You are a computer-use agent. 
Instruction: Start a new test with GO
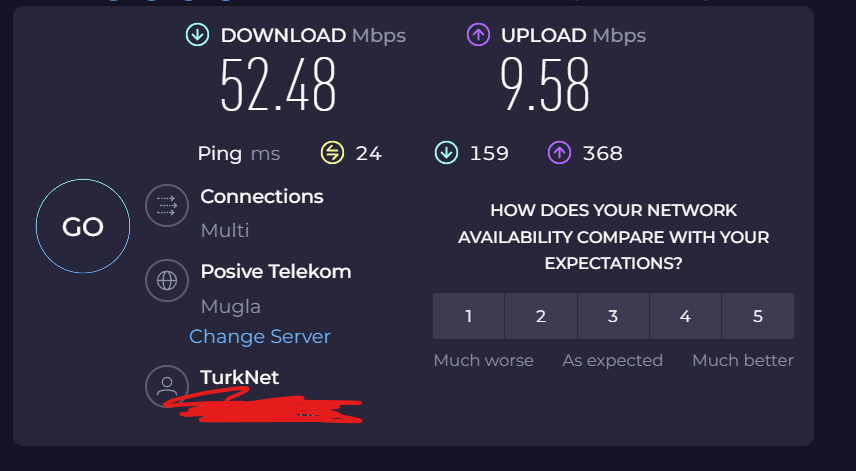[x=83, y=227]
